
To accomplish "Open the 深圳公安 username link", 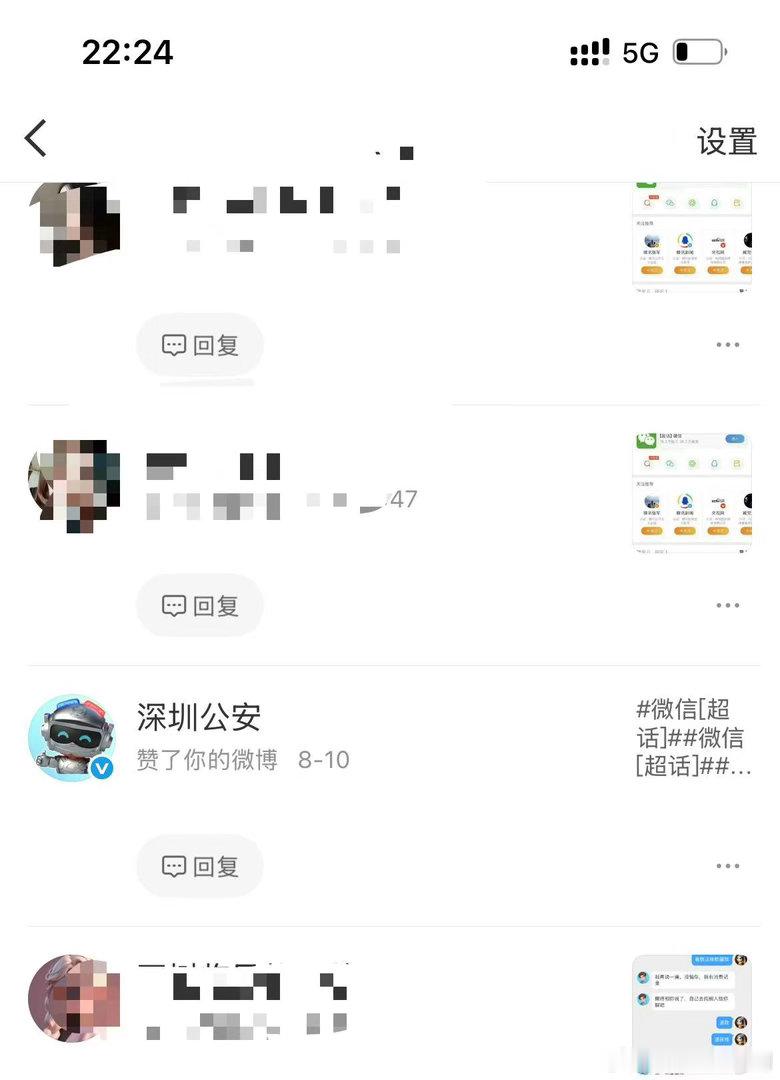I will [x=198, y=717].
